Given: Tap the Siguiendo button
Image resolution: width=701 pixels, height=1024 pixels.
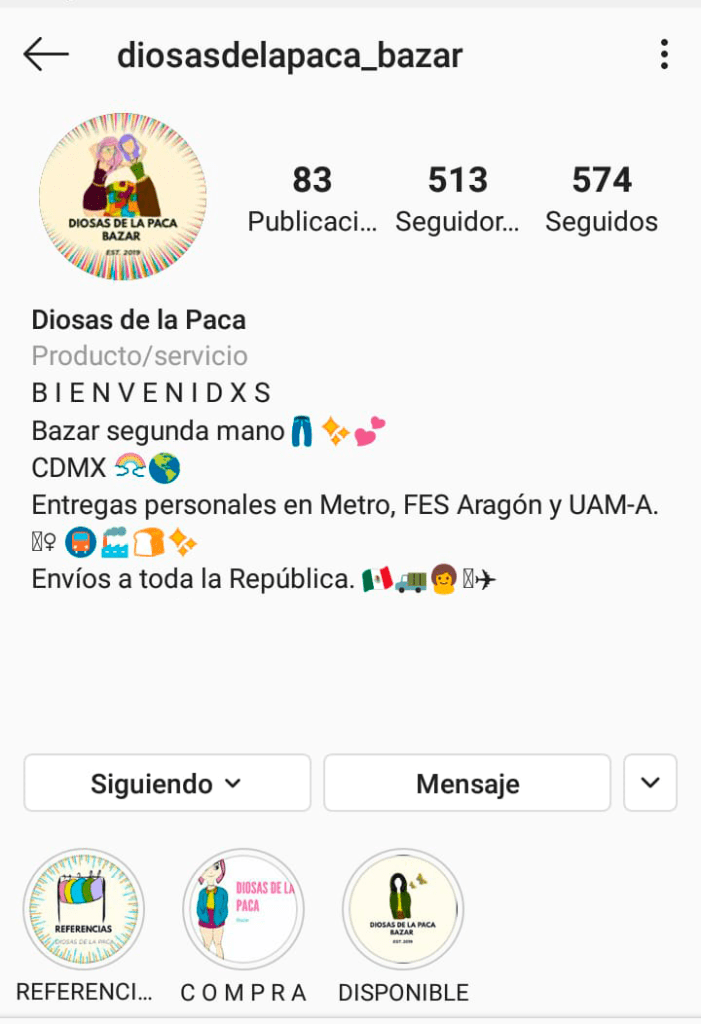Looking at the screenshot, I should [167, 783].
